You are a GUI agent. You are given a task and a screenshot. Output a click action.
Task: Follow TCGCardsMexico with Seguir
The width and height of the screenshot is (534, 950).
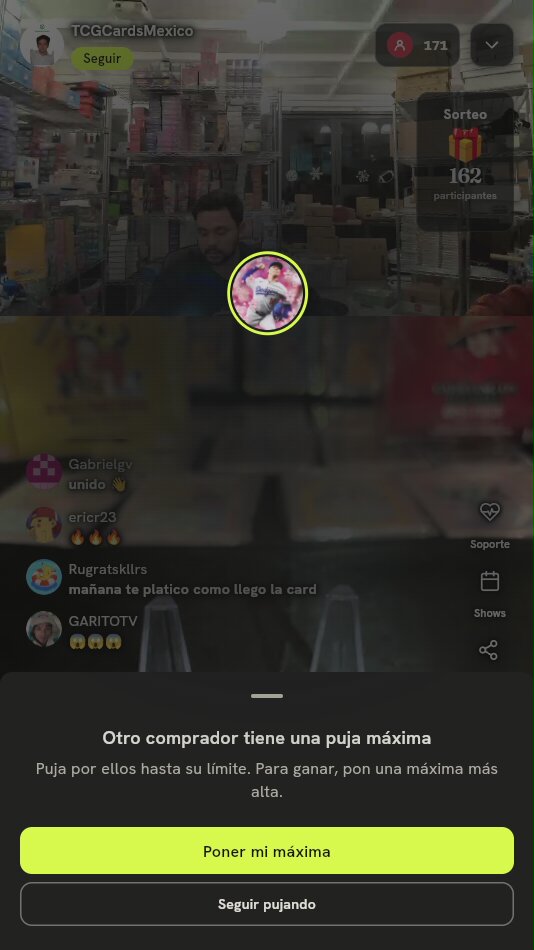[102, 59]
